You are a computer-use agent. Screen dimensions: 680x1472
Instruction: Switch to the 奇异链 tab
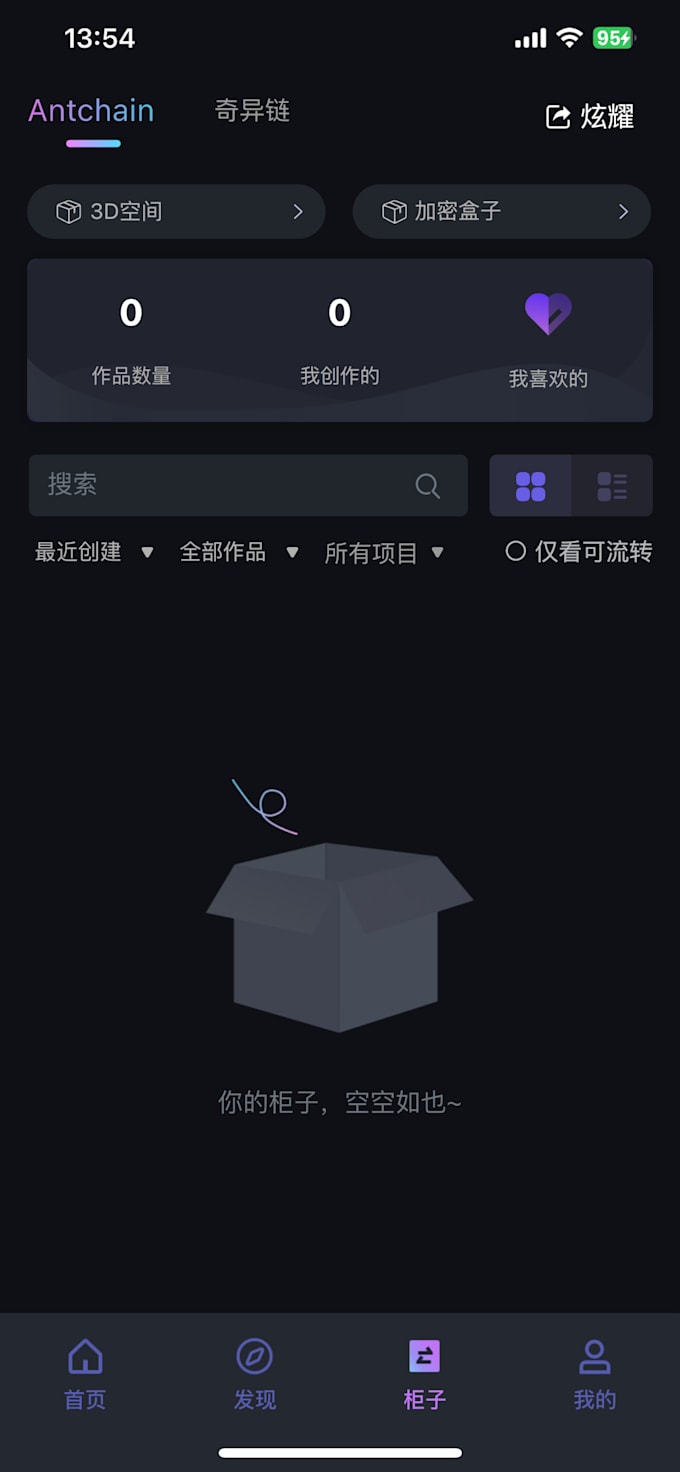(x=252, y=111)
